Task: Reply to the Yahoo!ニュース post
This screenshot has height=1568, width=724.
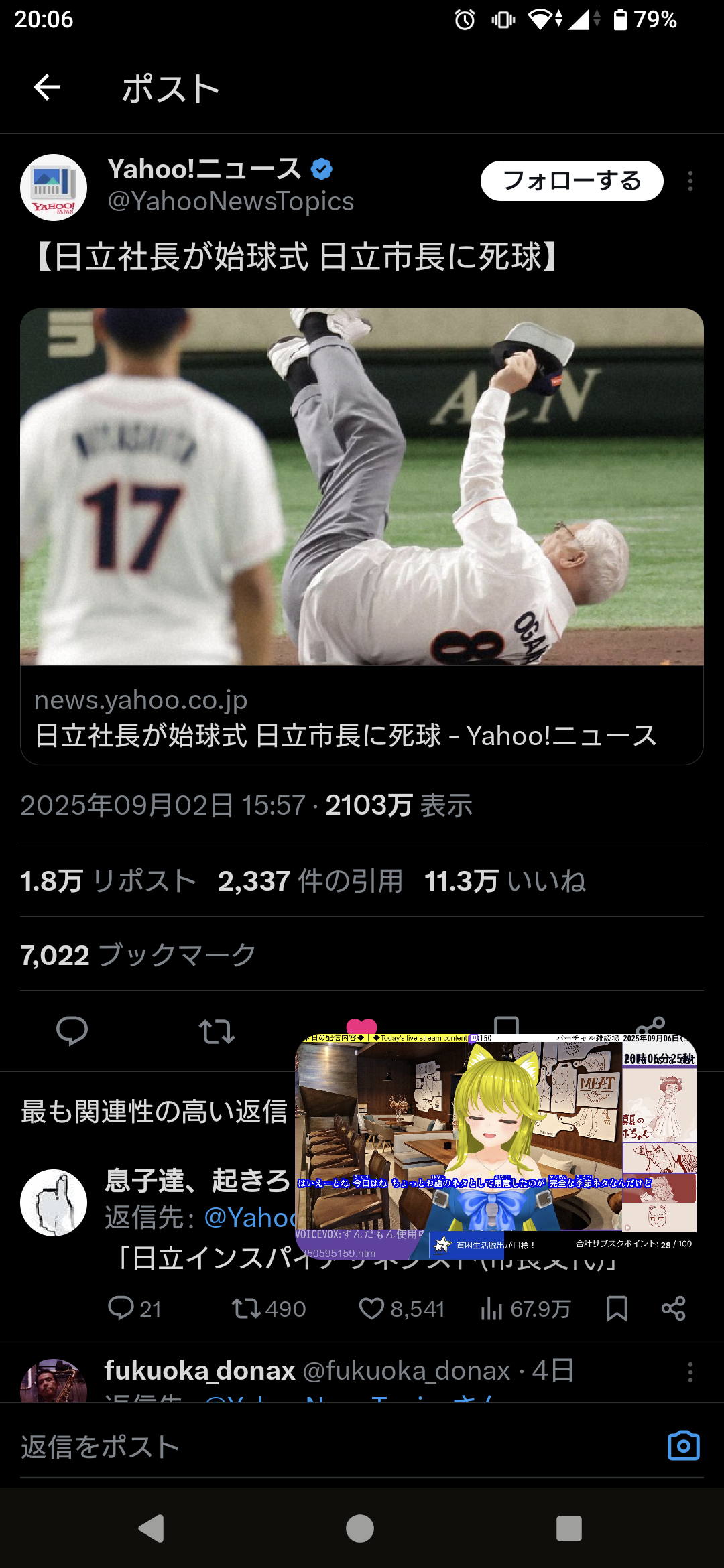Action: 72,1031
